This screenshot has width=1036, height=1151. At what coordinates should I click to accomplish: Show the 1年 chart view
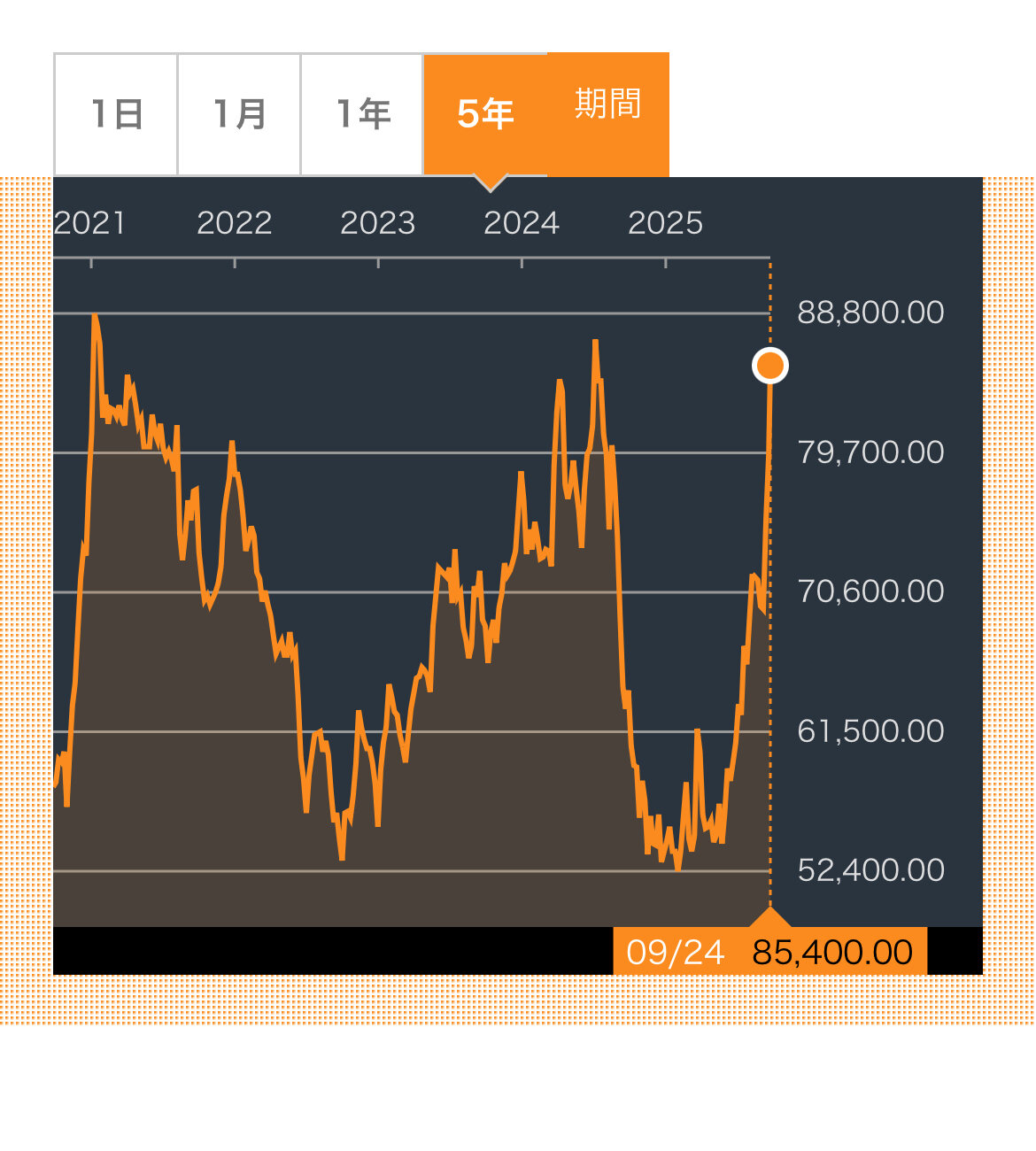click(x=362, y=114)
